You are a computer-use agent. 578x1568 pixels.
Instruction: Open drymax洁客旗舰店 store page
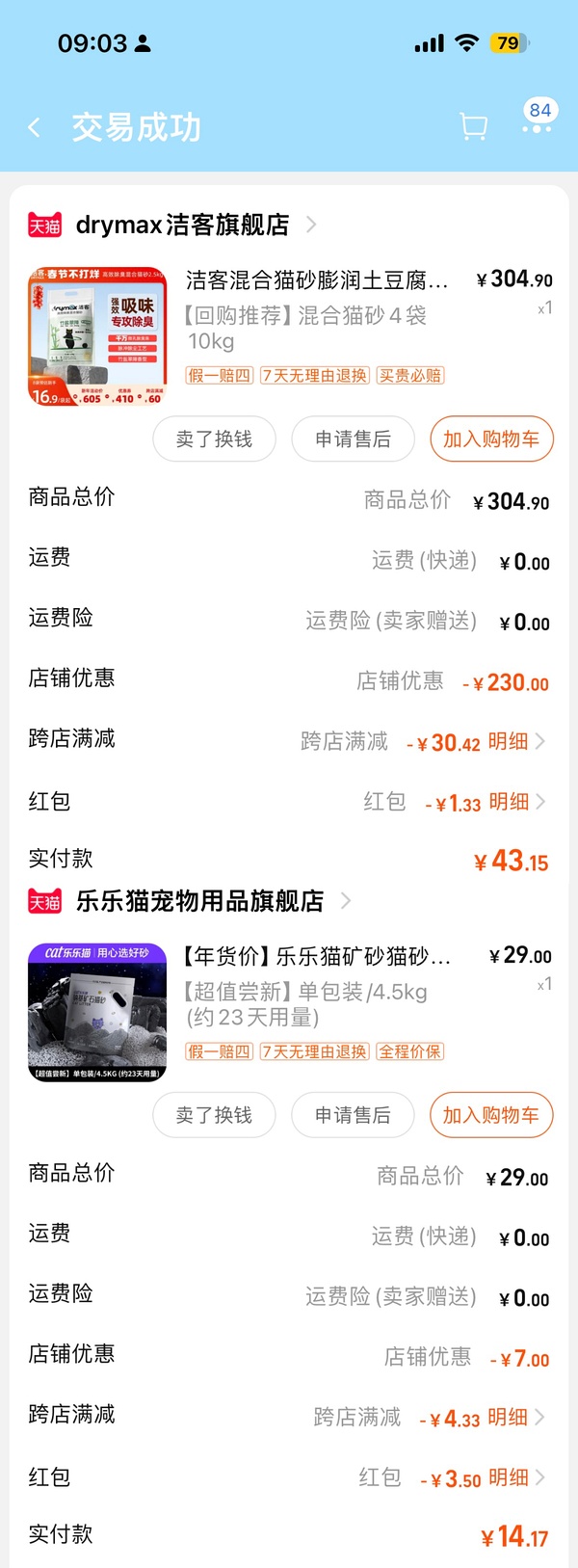tap(182, 225)
